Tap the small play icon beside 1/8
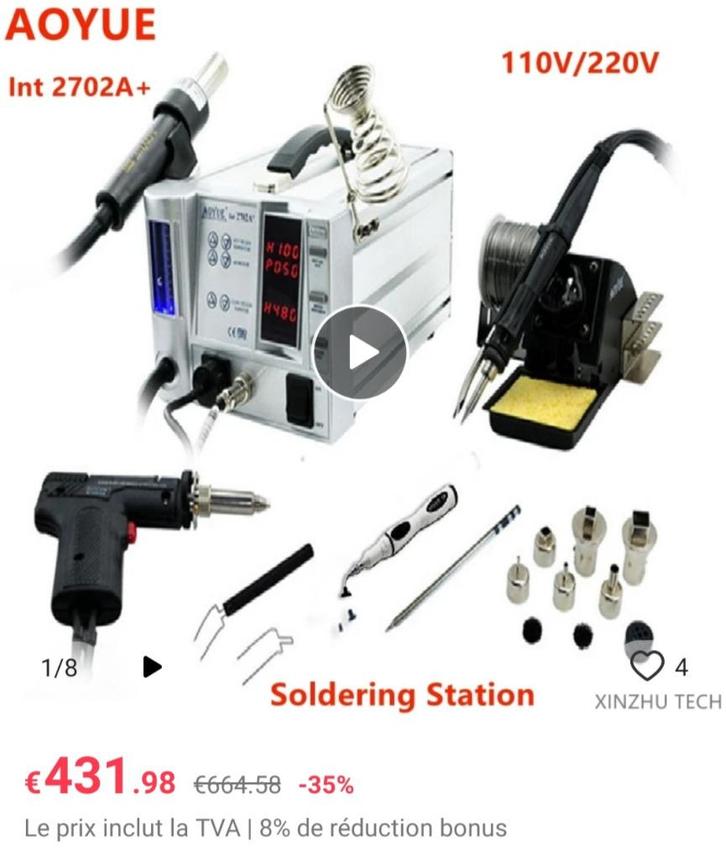The height and width of the screenshot is (859, 726). coord(152,667)
